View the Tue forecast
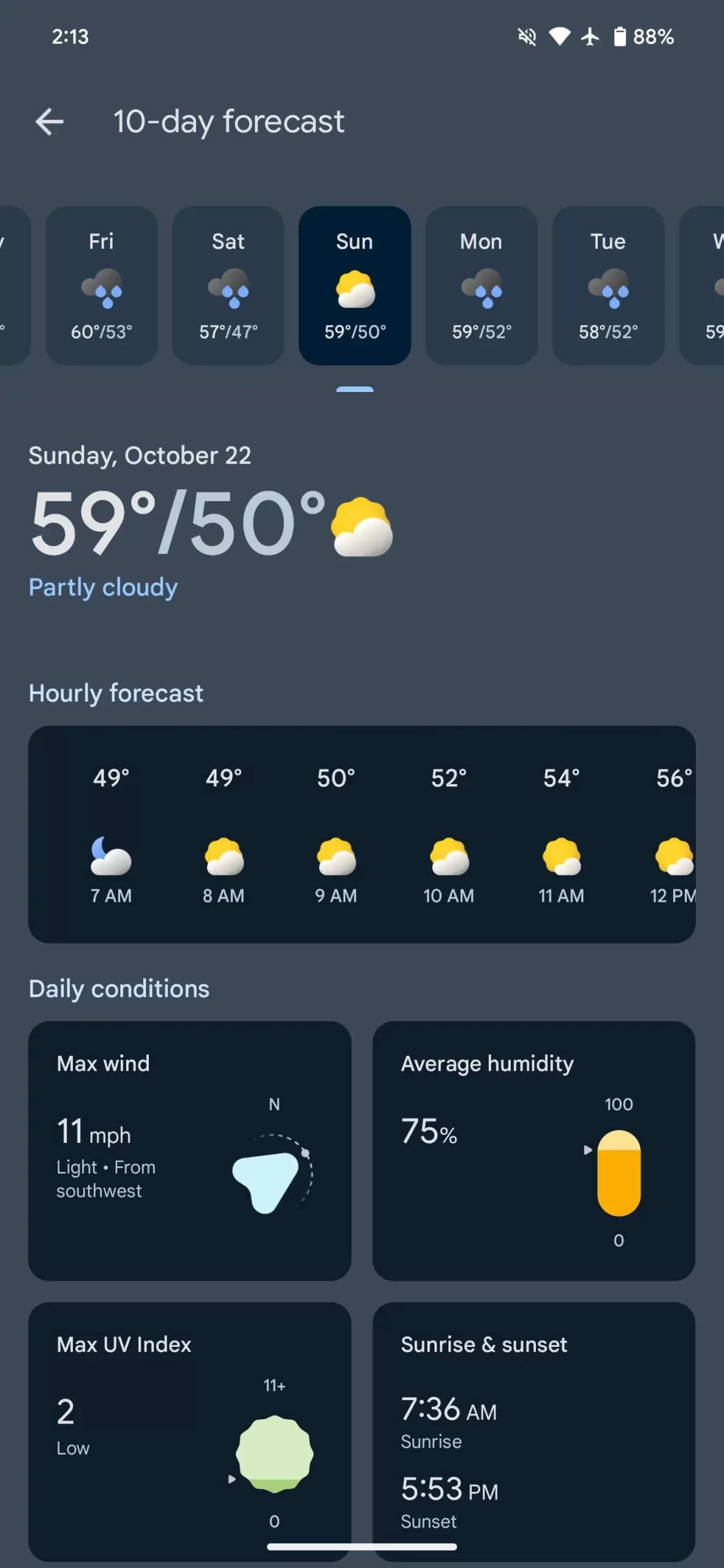This screenshot has width=724, height=1568. click(x=608, y=285)
